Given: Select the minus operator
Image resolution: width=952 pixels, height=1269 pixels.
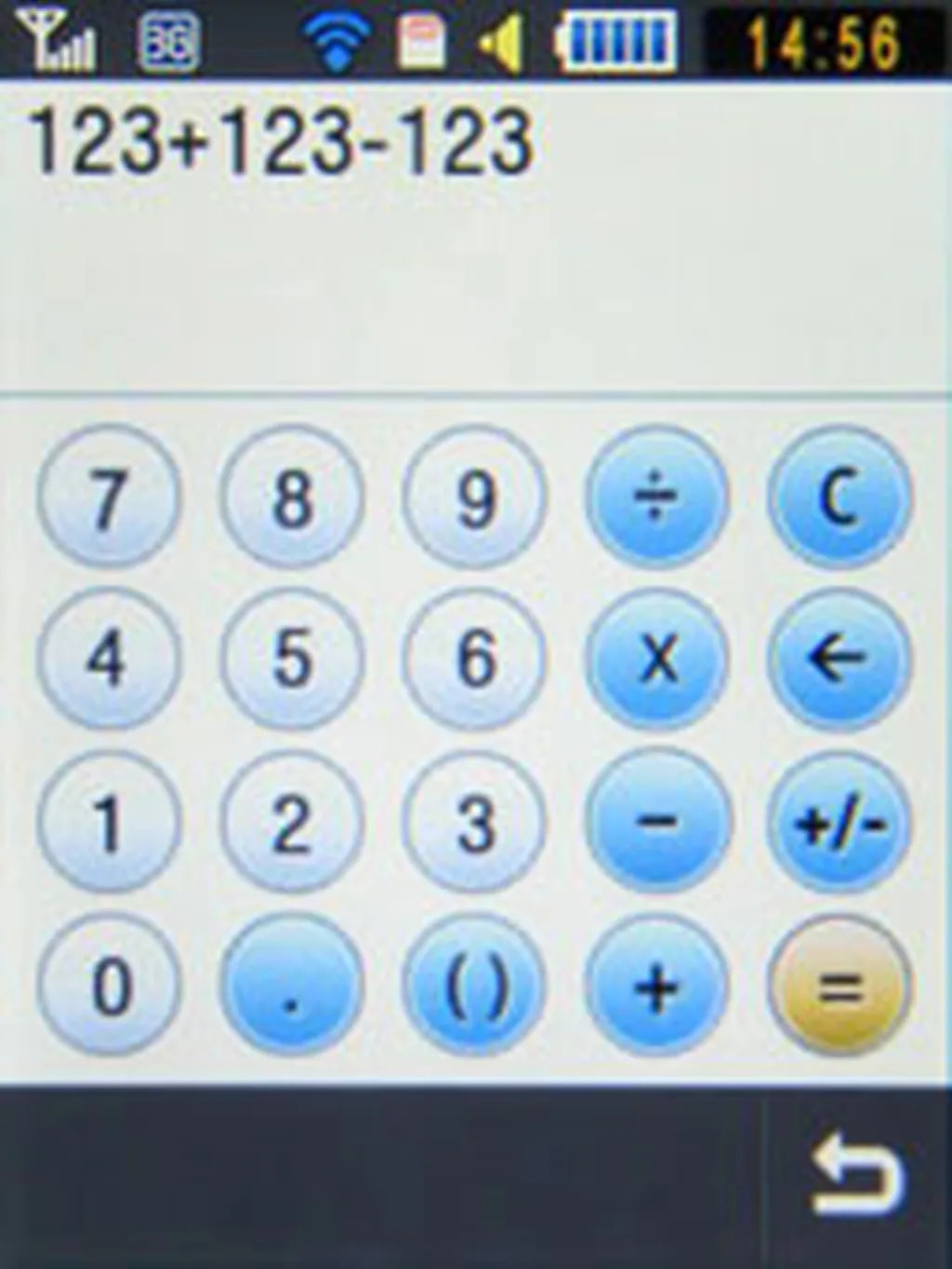Looking at the screenshot, I should (x=657, y=822).
